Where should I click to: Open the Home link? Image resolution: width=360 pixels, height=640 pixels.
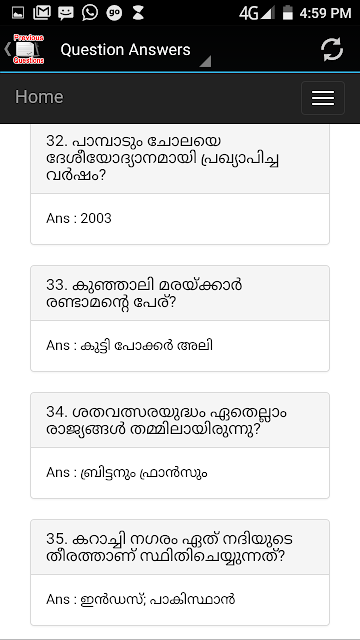coord(39,97)
